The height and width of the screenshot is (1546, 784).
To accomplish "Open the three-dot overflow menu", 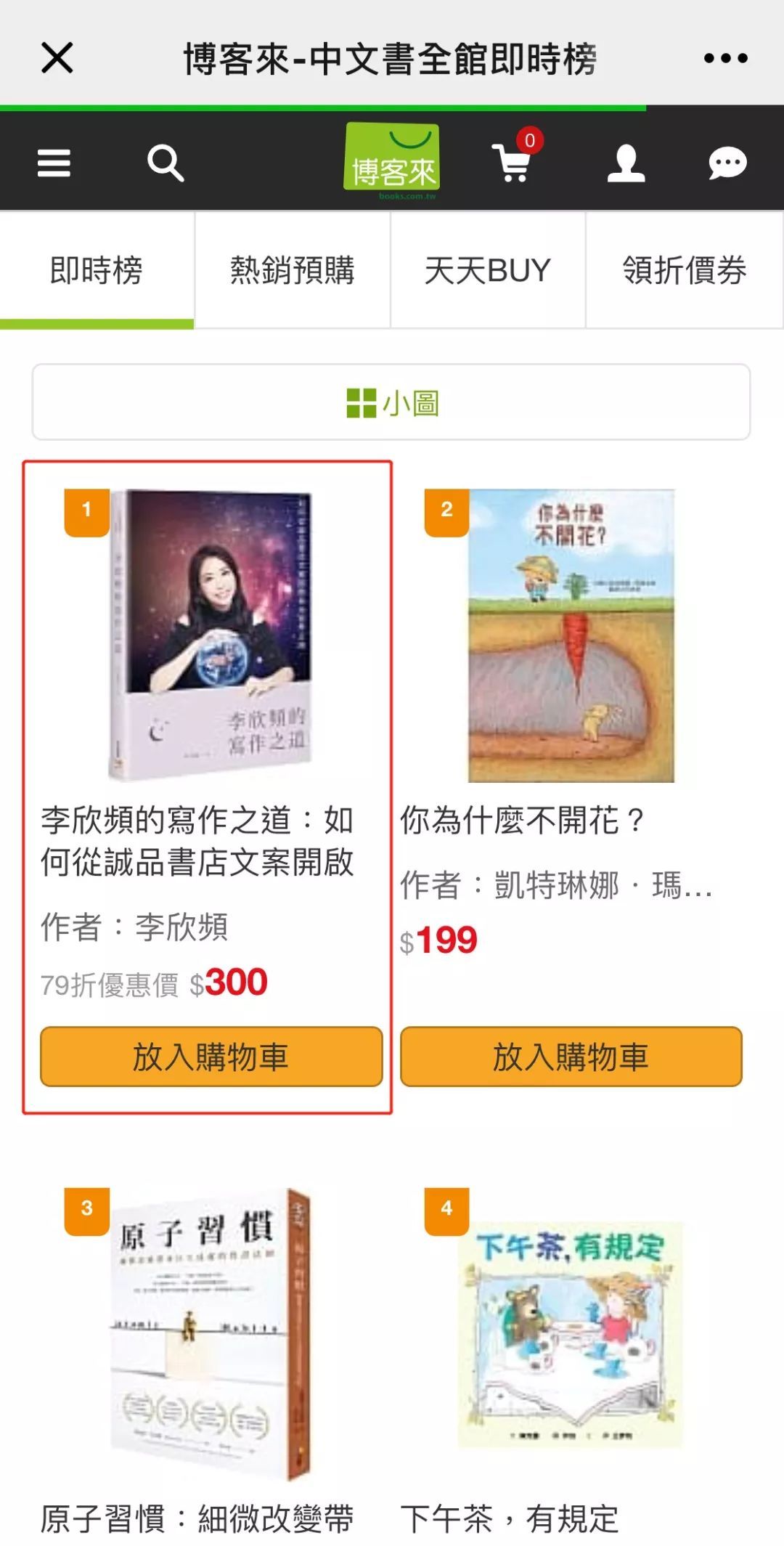I will point(725,58).
